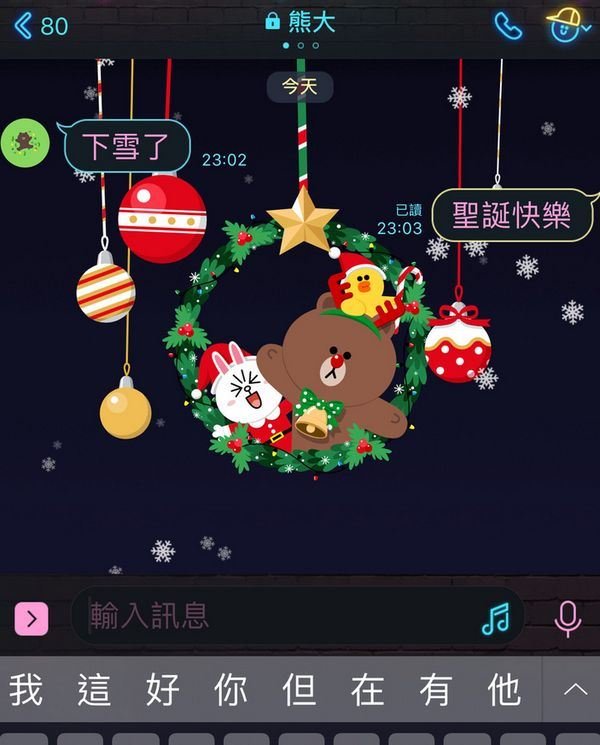Select keyboard suggestion 我
The height and width of the screenshot is (745, 600).
26,690
